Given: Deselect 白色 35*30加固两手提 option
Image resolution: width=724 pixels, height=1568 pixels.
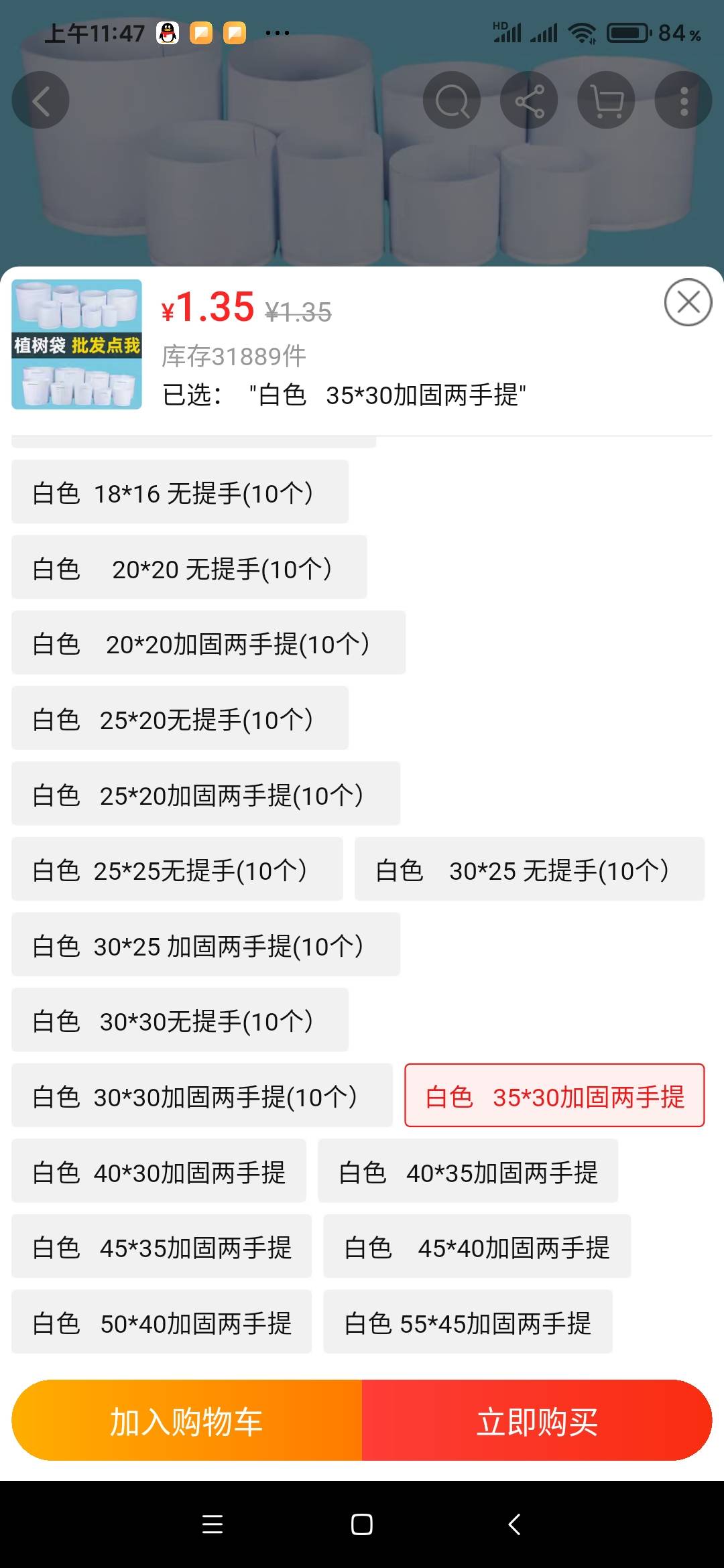Looking at the screenshot, I should pos(554,1095).
